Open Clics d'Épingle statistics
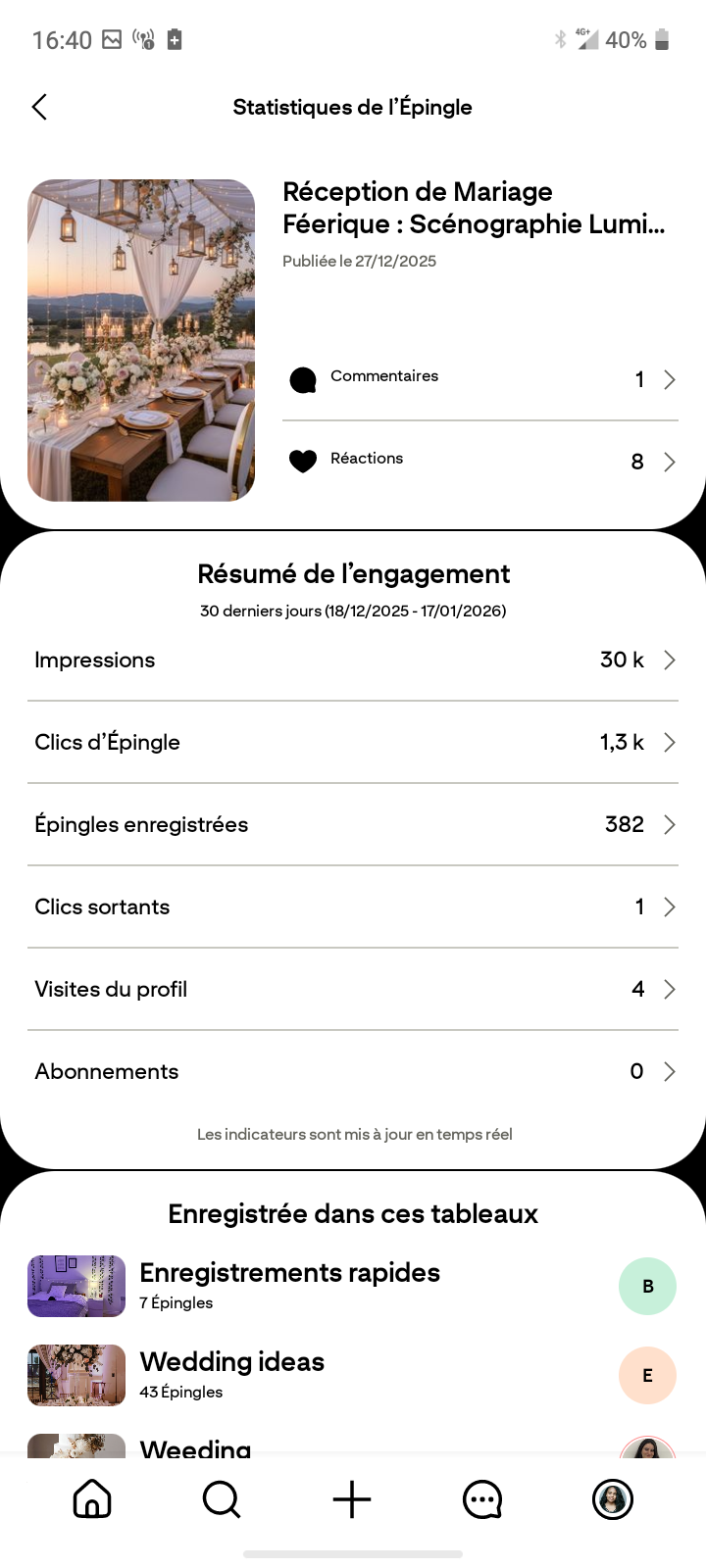The height and width of the screenshot is (1568, 706). tap(353, 742)
